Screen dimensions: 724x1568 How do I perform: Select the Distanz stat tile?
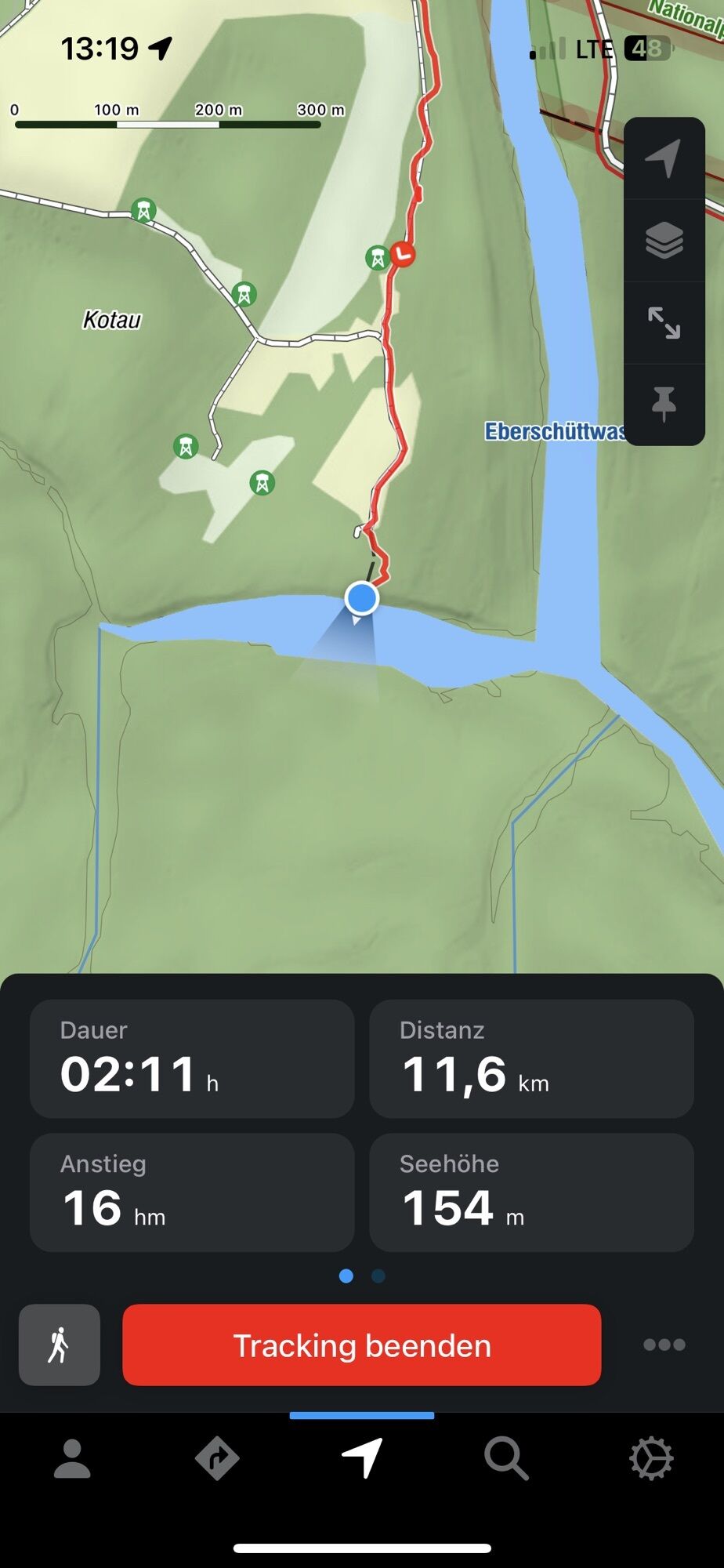(x=531, y=1058)
